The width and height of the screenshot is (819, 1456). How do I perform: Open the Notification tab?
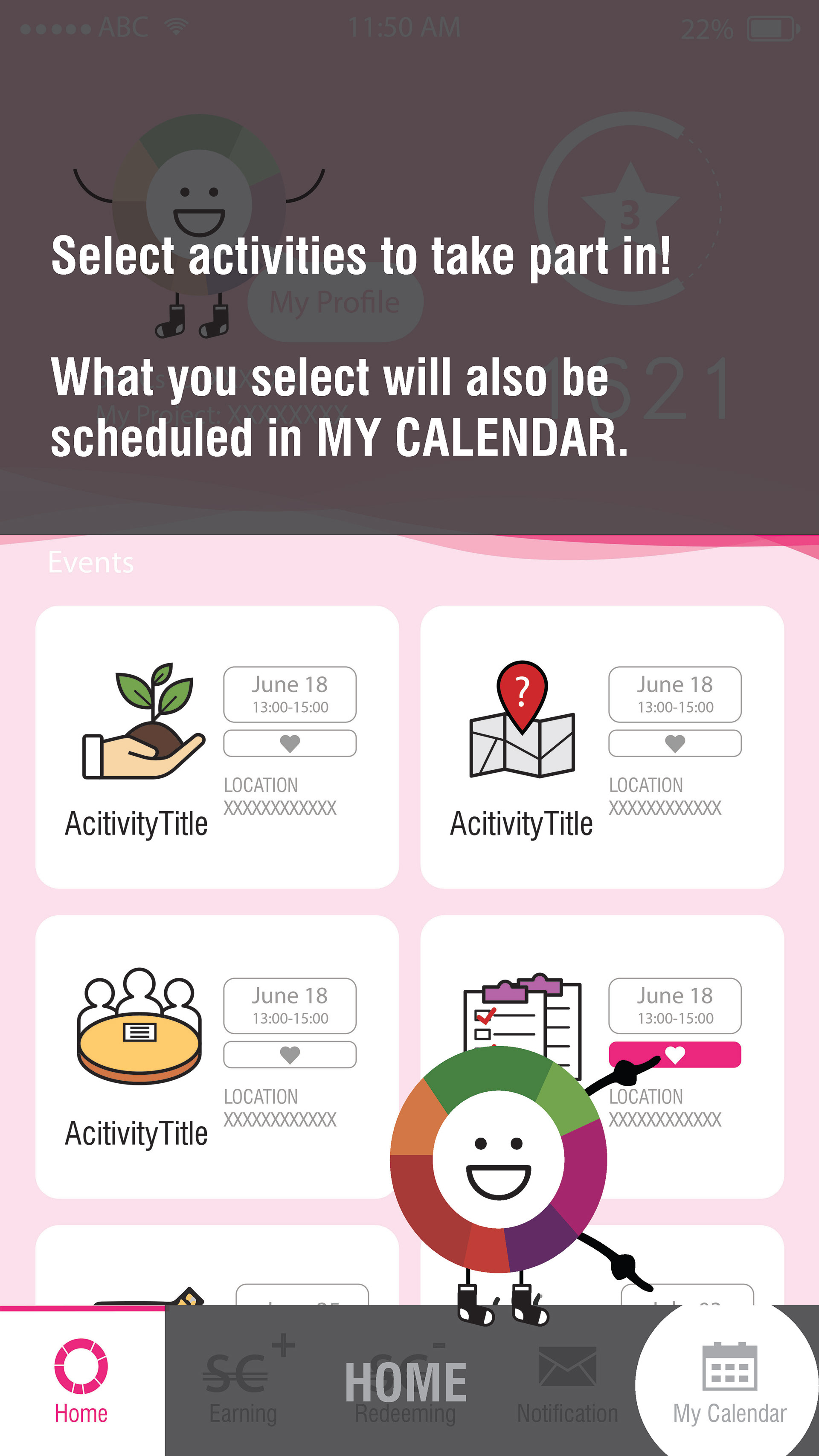(567, 1385)
